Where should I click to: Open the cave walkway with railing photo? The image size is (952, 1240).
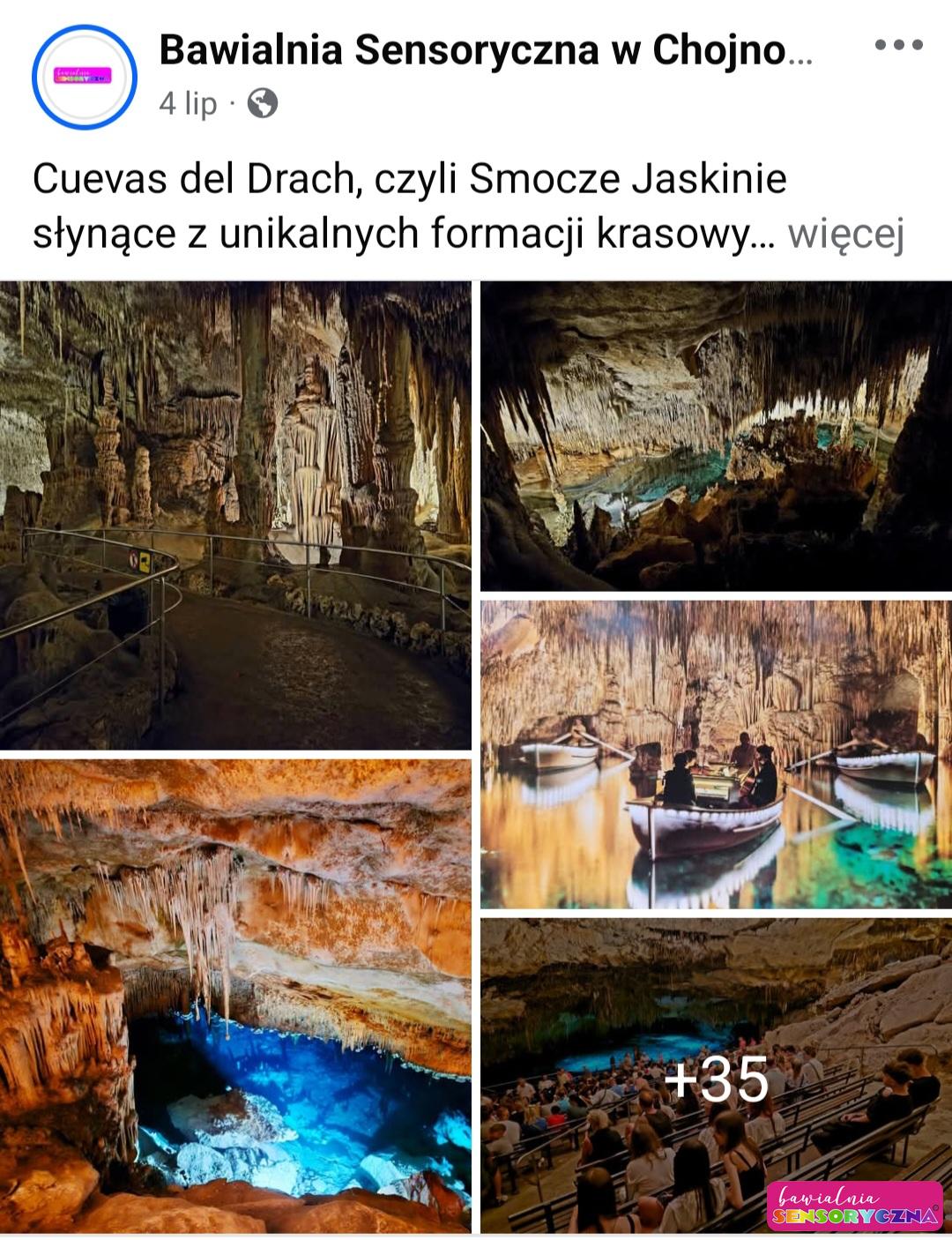pyautogui.click(x=235, y=516)
